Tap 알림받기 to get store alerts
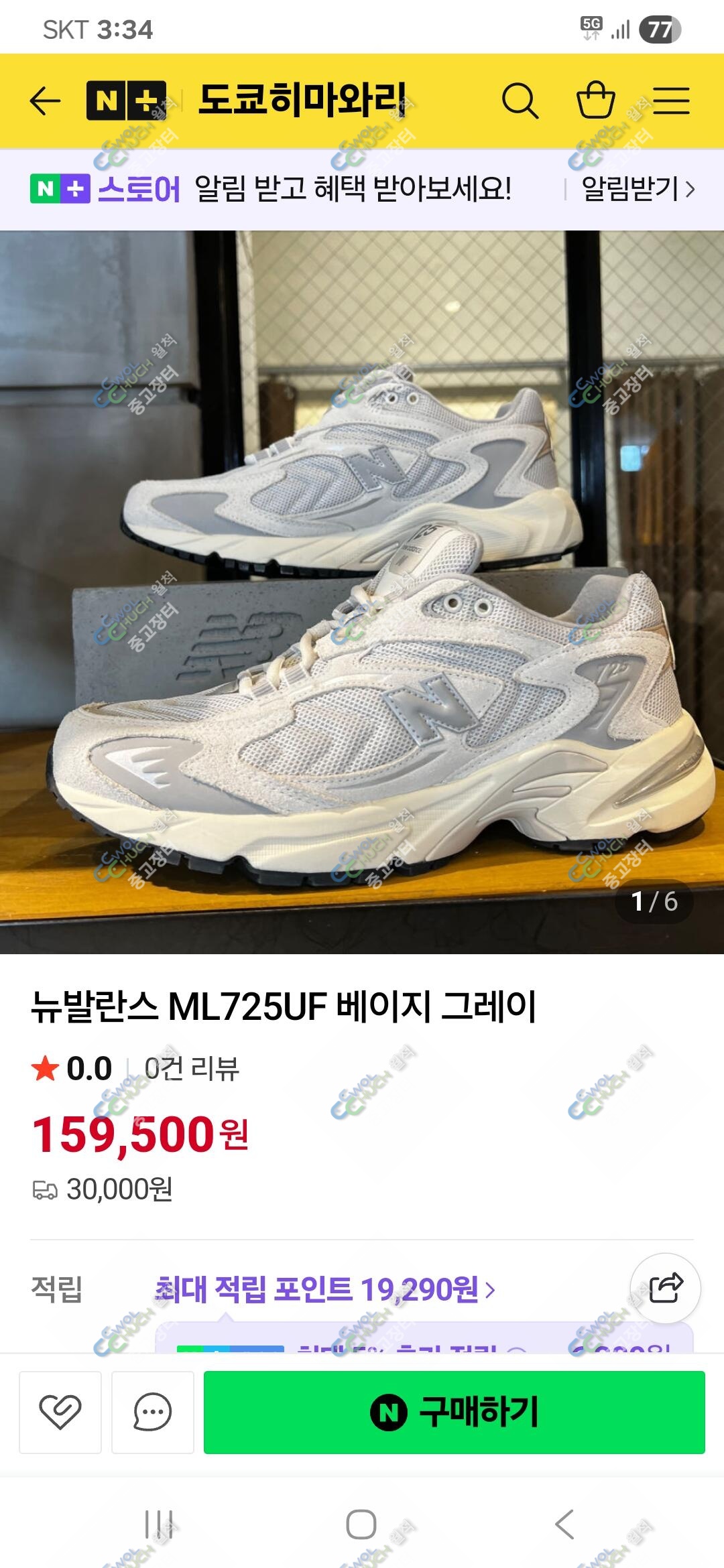 coord(638,189)
